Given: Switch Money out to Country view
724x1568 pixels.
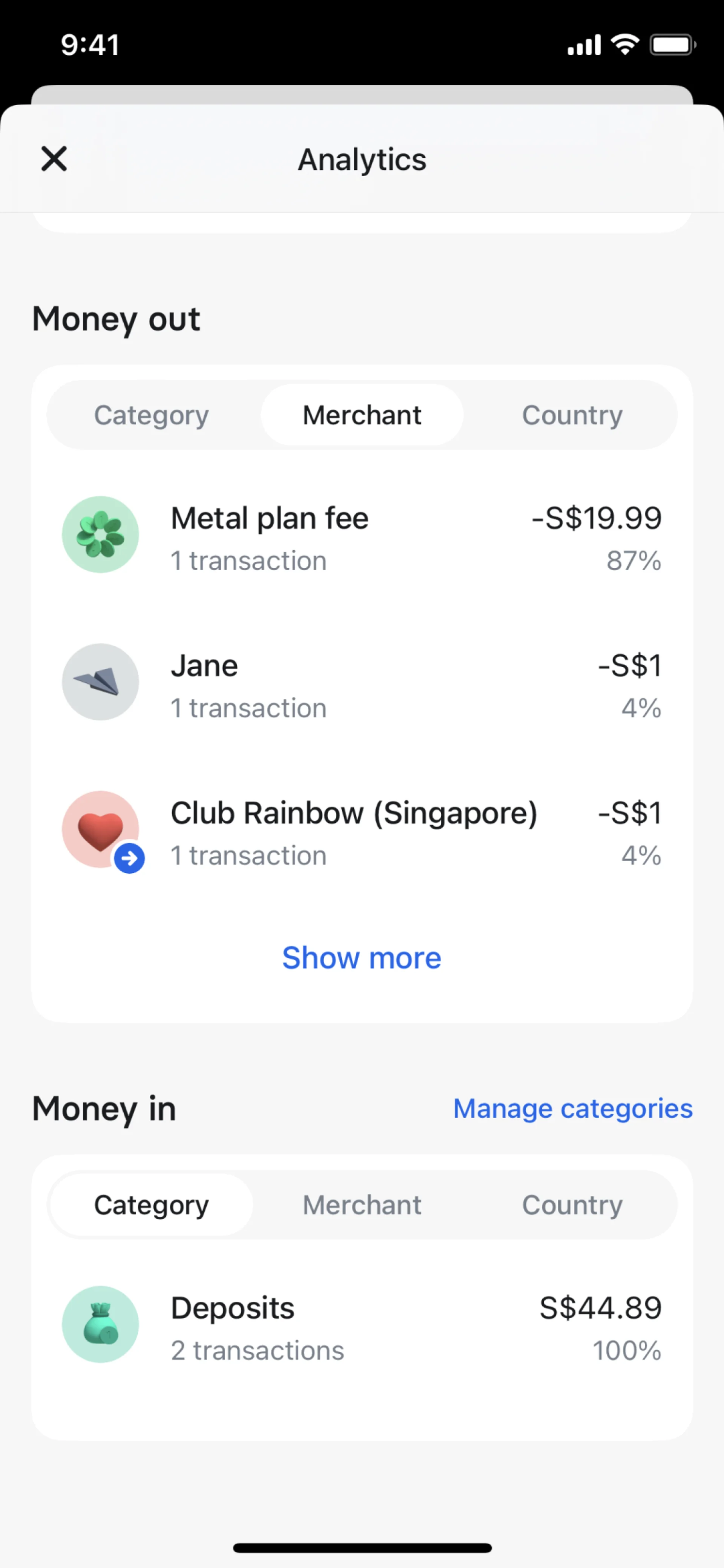Looking at the screenshot, I should [572, 416].
